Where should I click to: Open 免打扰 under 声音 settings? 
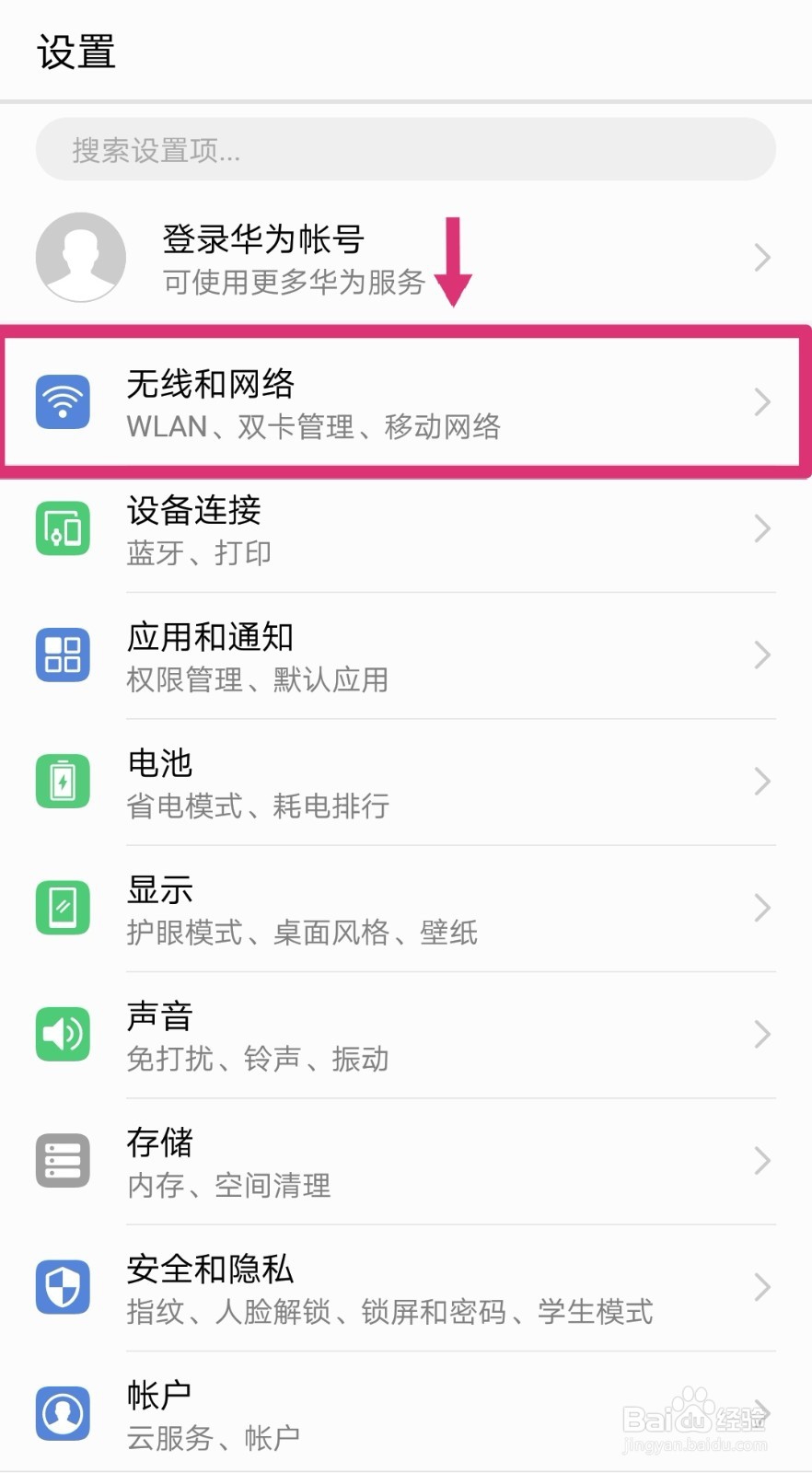[170, 1059]
